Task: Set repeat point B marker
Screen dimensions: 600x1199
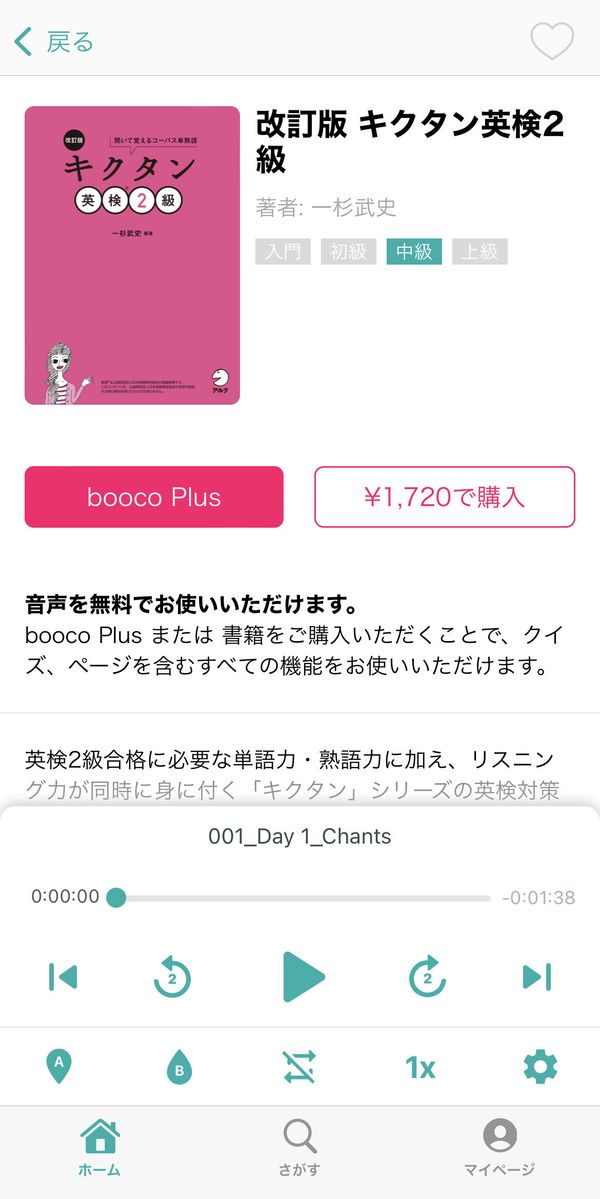Action: click(x=179, y=1067)
